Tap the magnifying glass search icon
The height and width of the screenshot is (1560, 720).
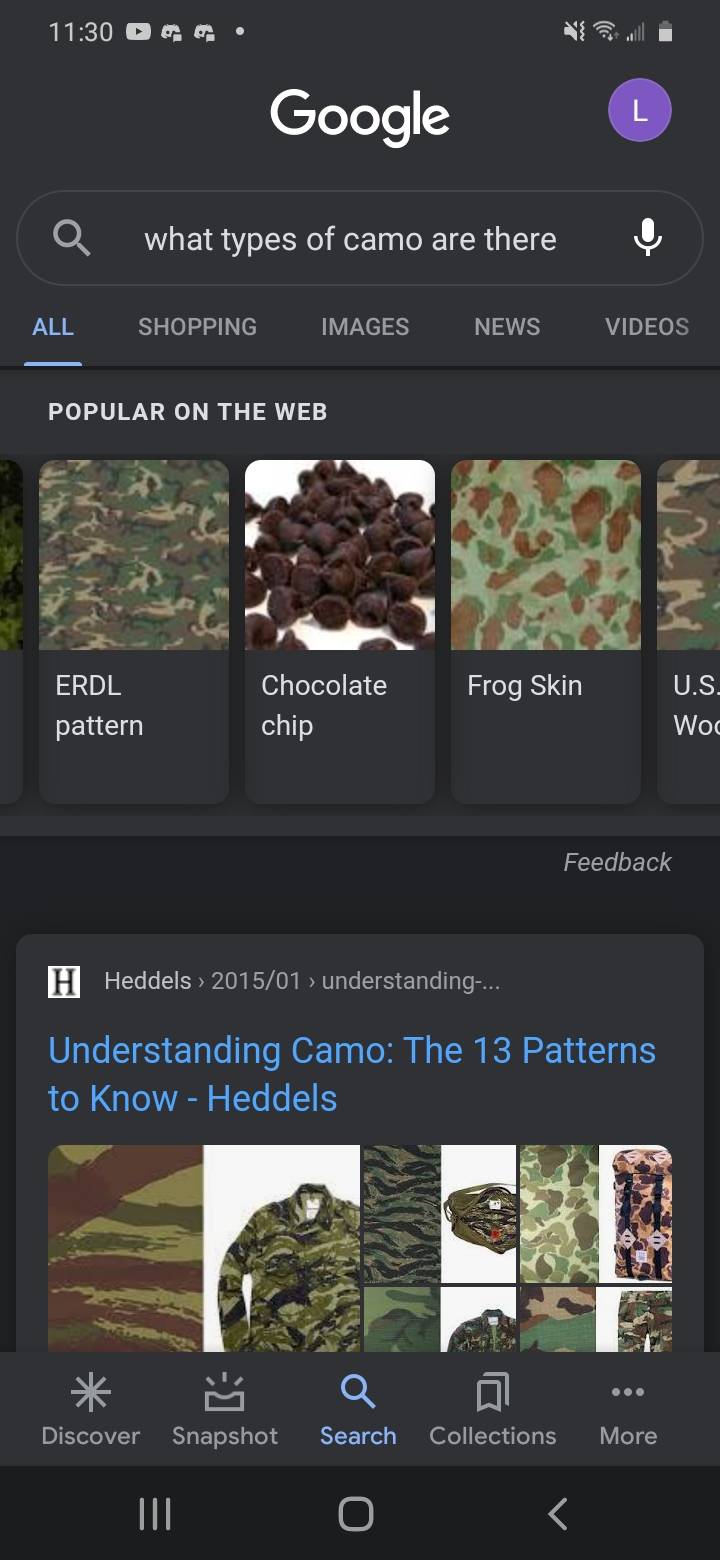[x=71, y=238]
